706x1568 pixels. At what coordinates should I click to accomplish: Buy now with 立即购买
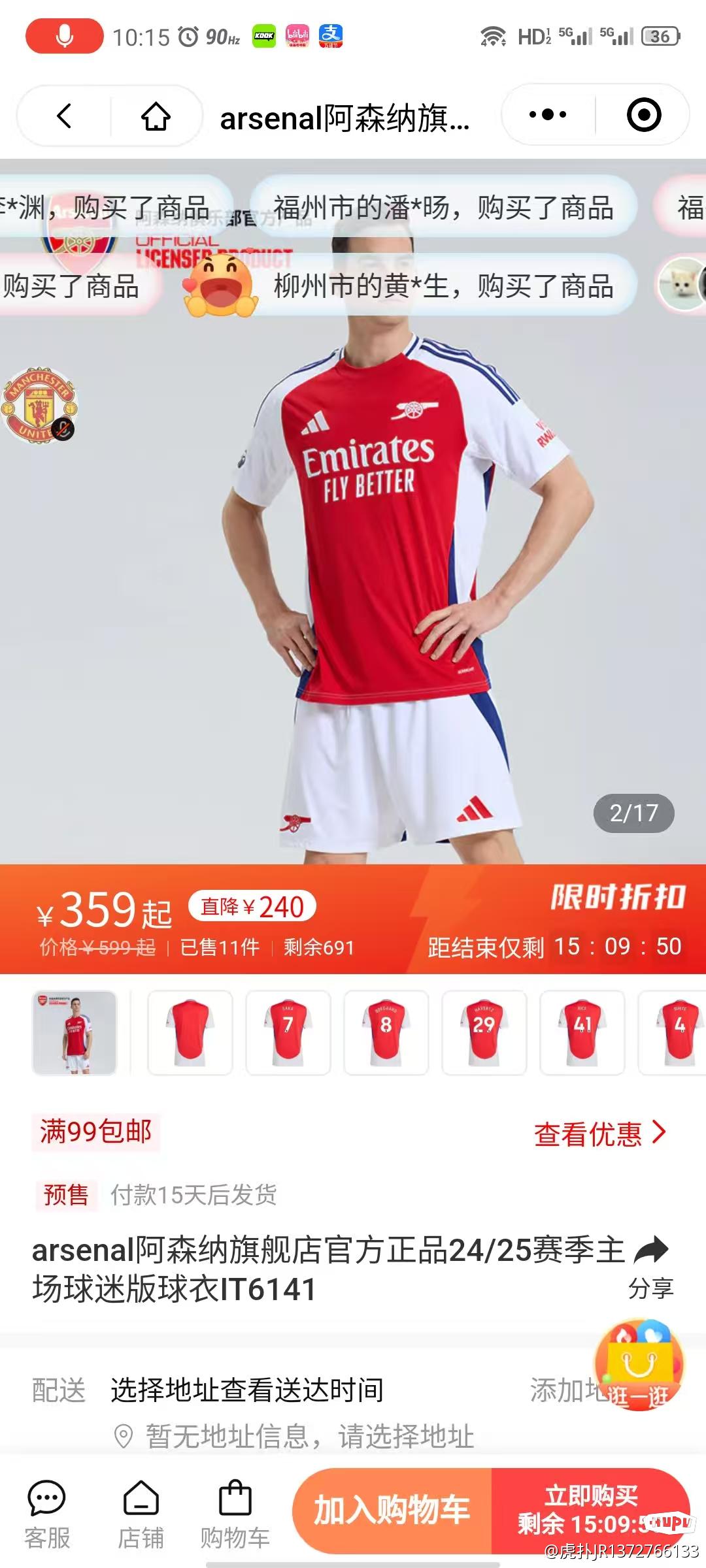pyautogui.click(x=590, y=1511)
